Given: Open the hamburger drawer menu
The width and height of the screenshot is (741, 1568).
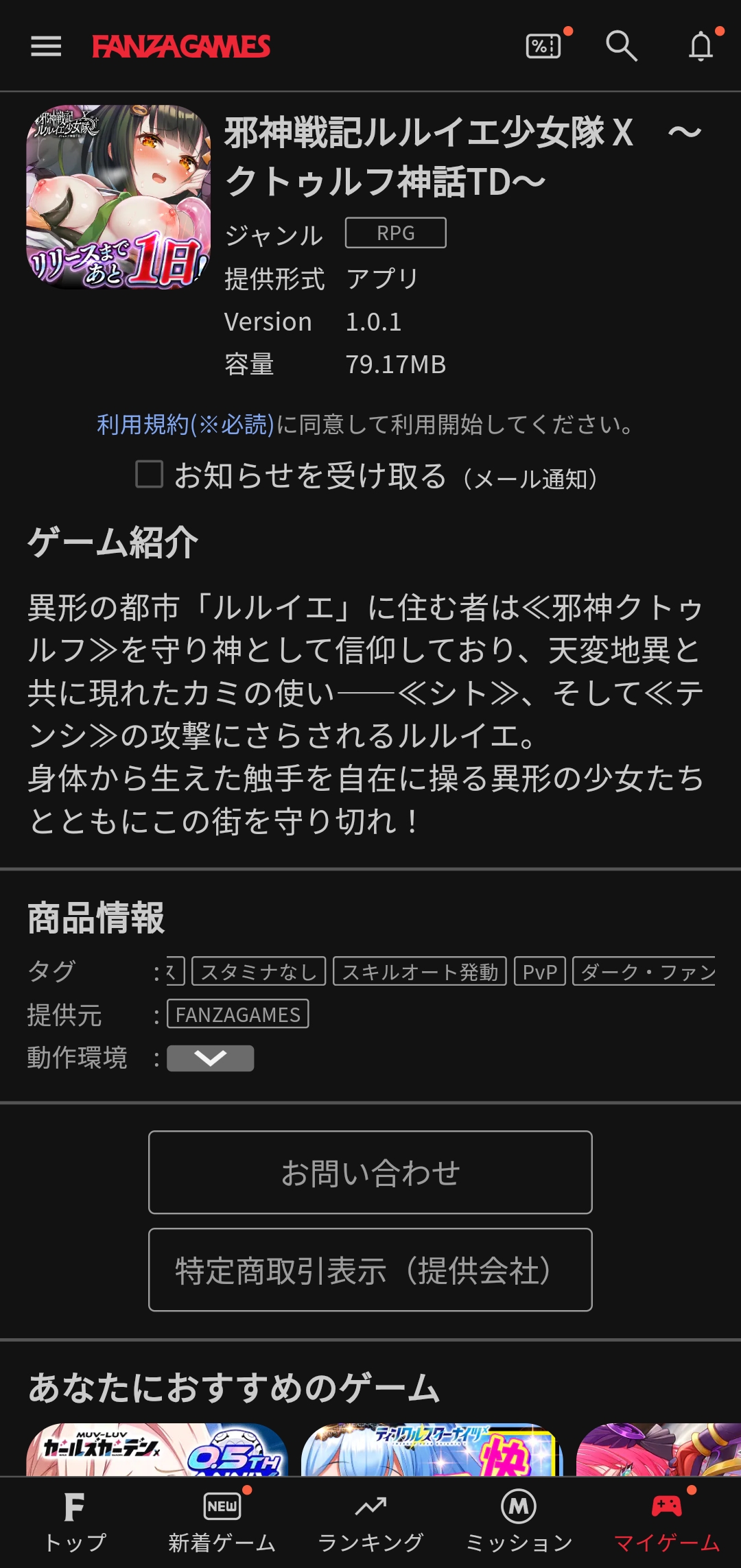Looking at the screenshot, I should (46, 46).
